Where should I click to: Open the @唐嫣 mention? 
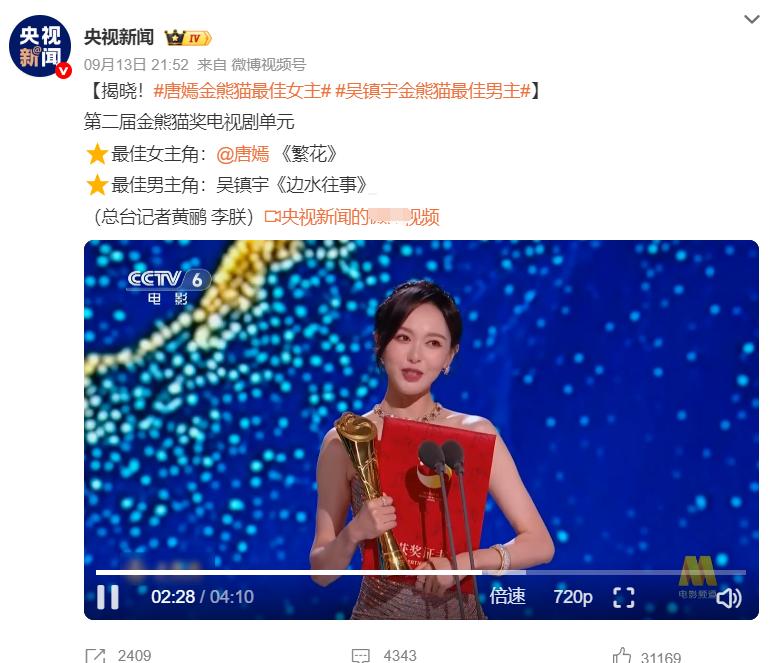coord(243,154)
